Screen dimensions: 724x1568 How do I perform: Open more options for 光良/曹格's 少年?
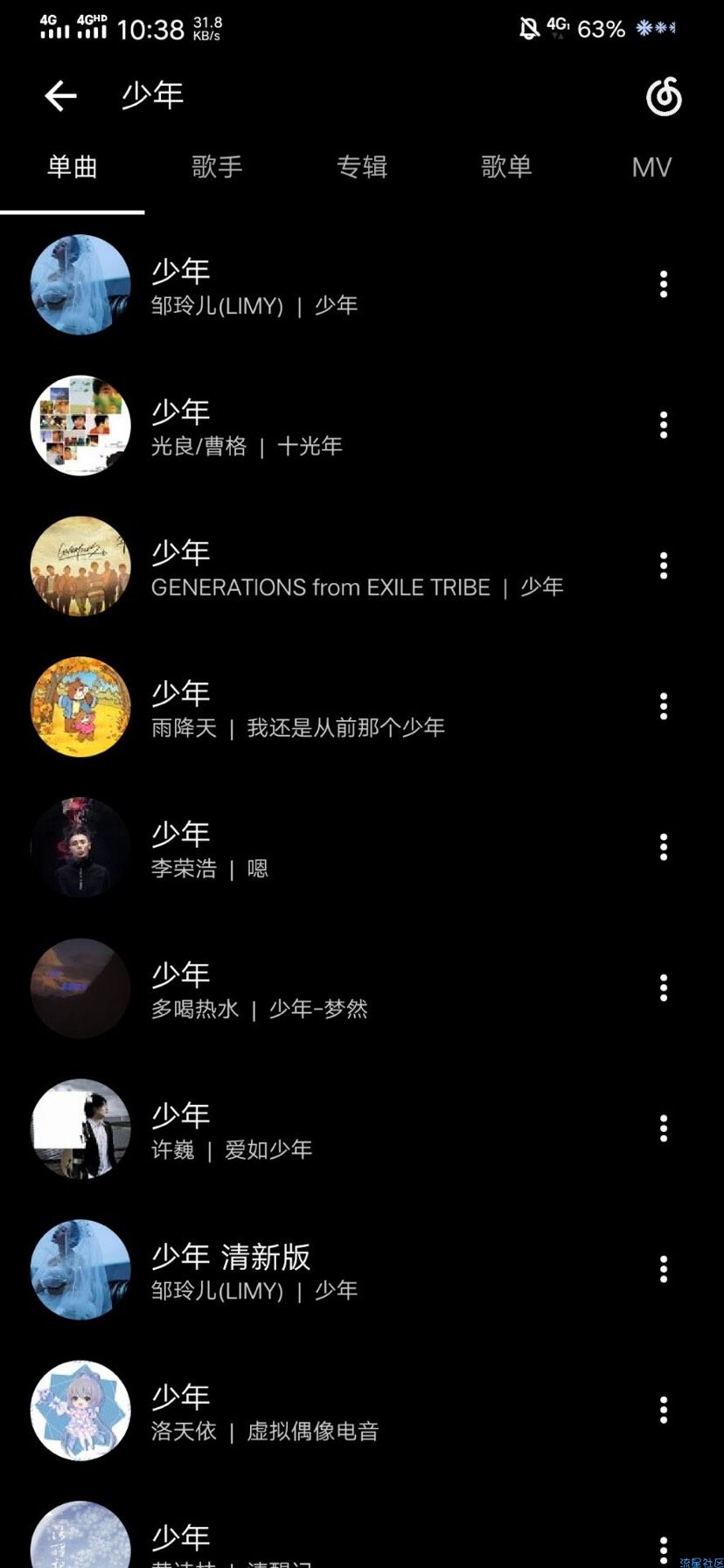pyautogui.click(x=664, y=425)
